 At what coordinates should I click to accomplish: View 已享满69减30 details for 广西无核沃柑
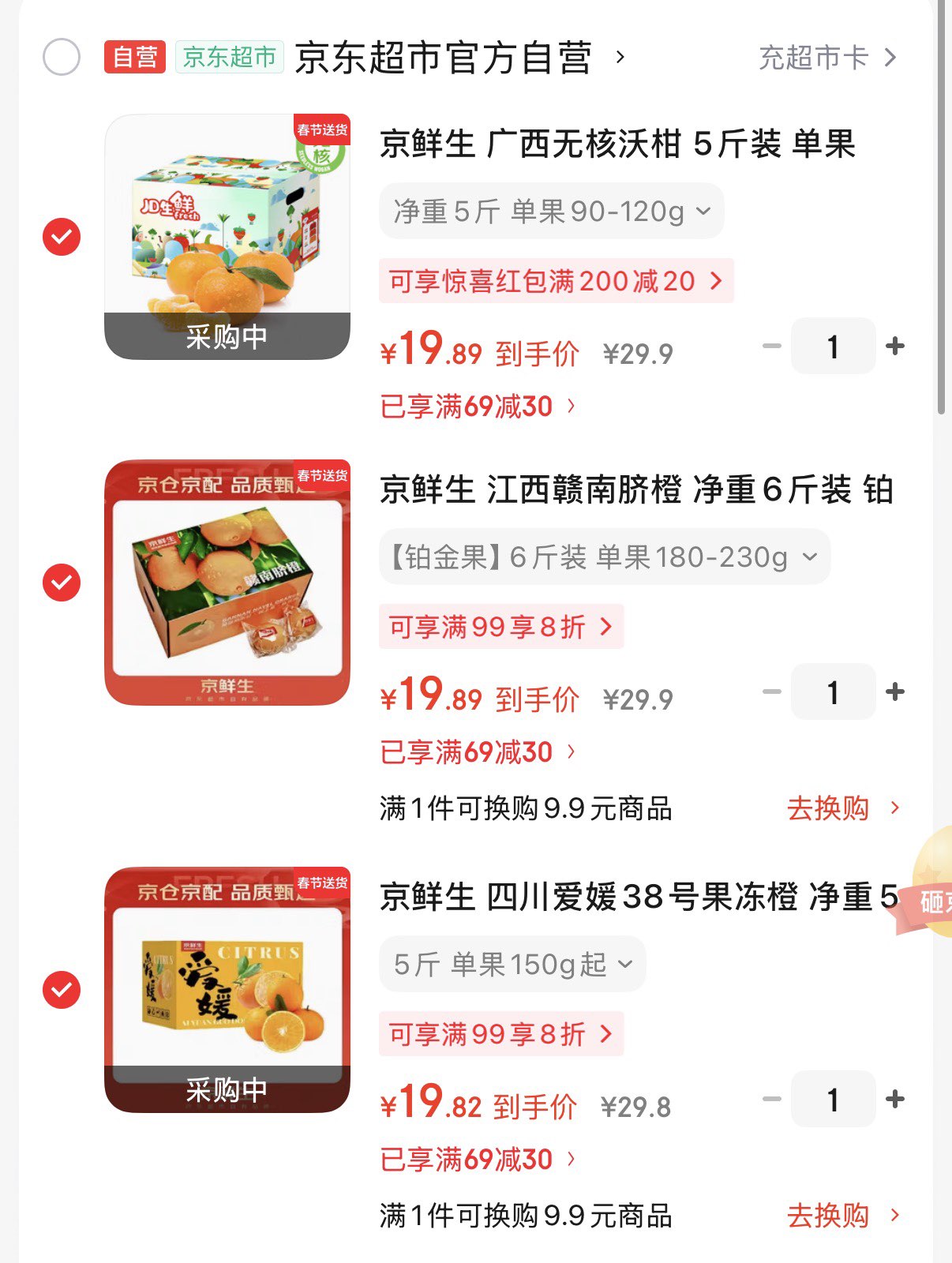478,407
